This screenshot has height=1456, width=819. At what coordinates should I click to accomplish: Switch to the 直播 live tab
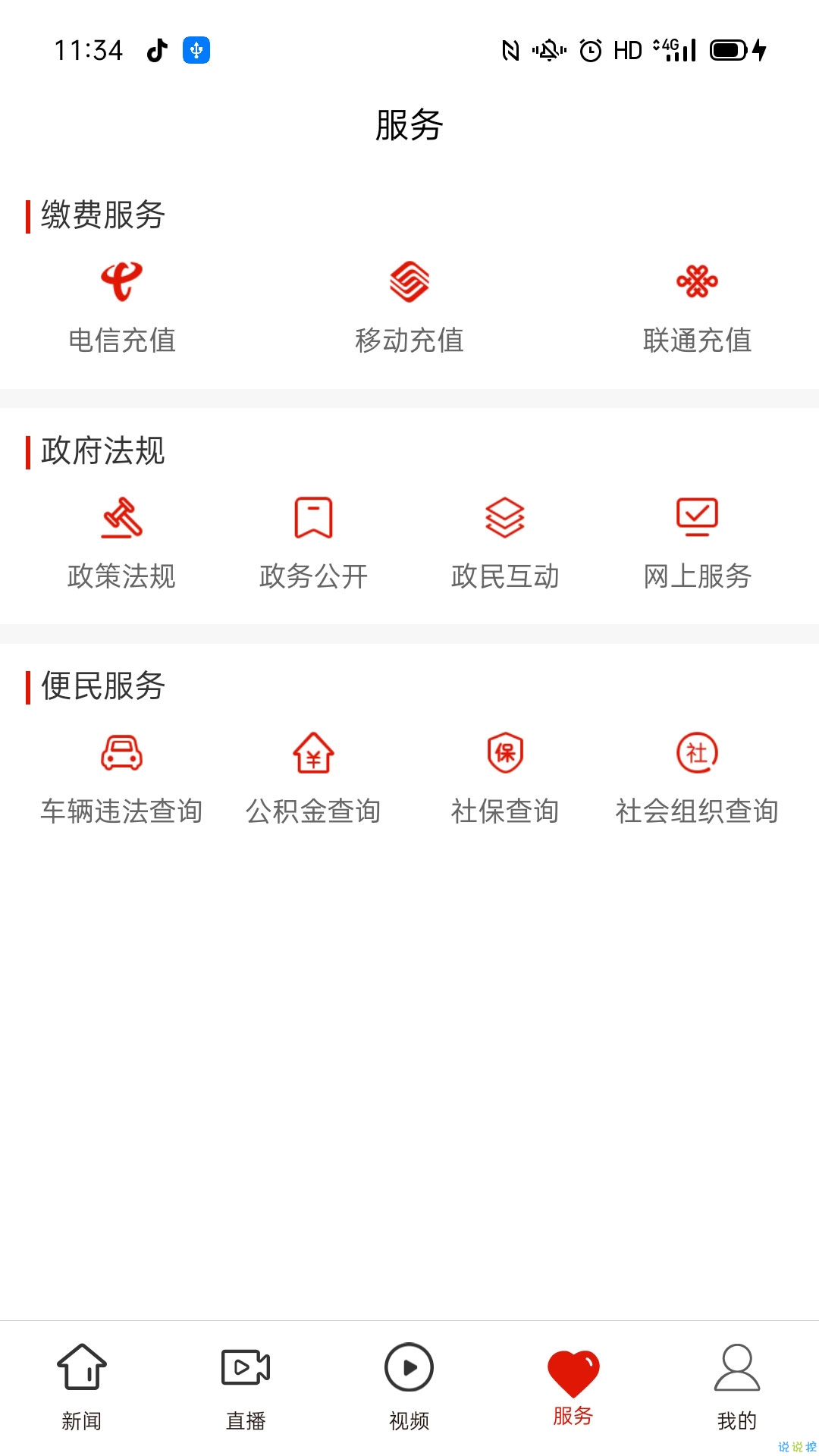(246, 1387)
